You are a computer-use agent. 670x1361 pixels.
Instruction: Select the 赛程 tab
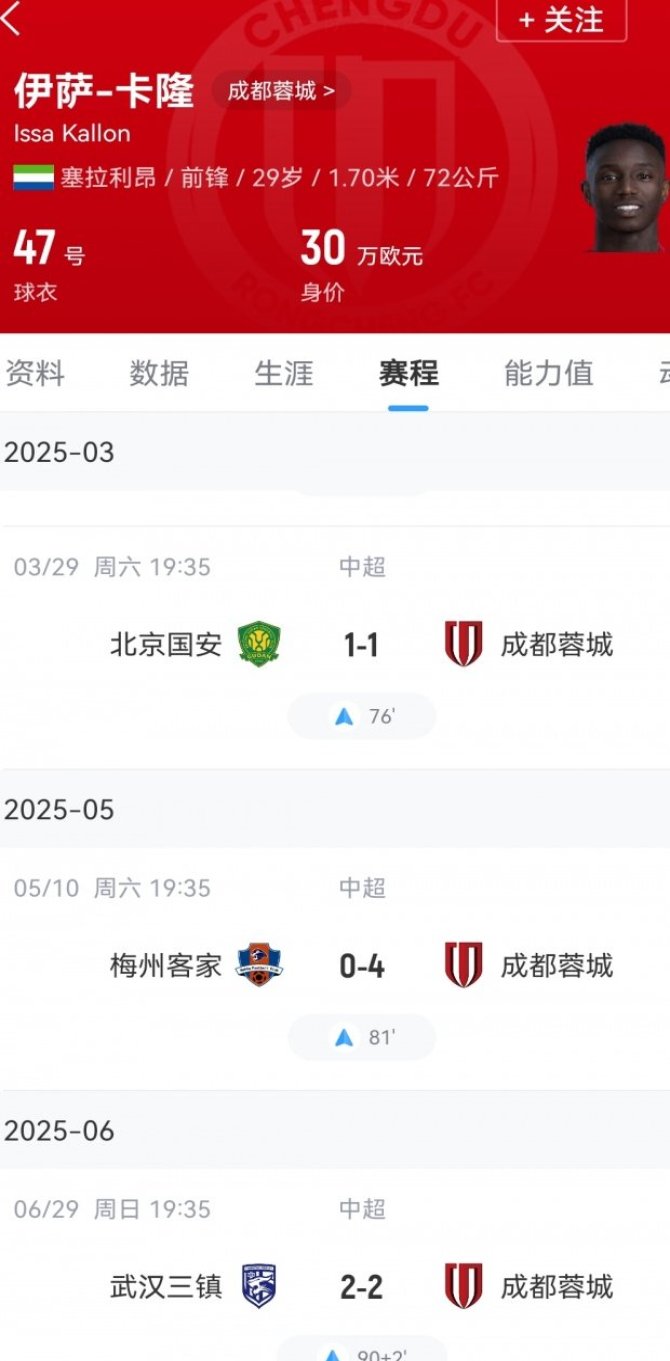[x=408, y=373]
